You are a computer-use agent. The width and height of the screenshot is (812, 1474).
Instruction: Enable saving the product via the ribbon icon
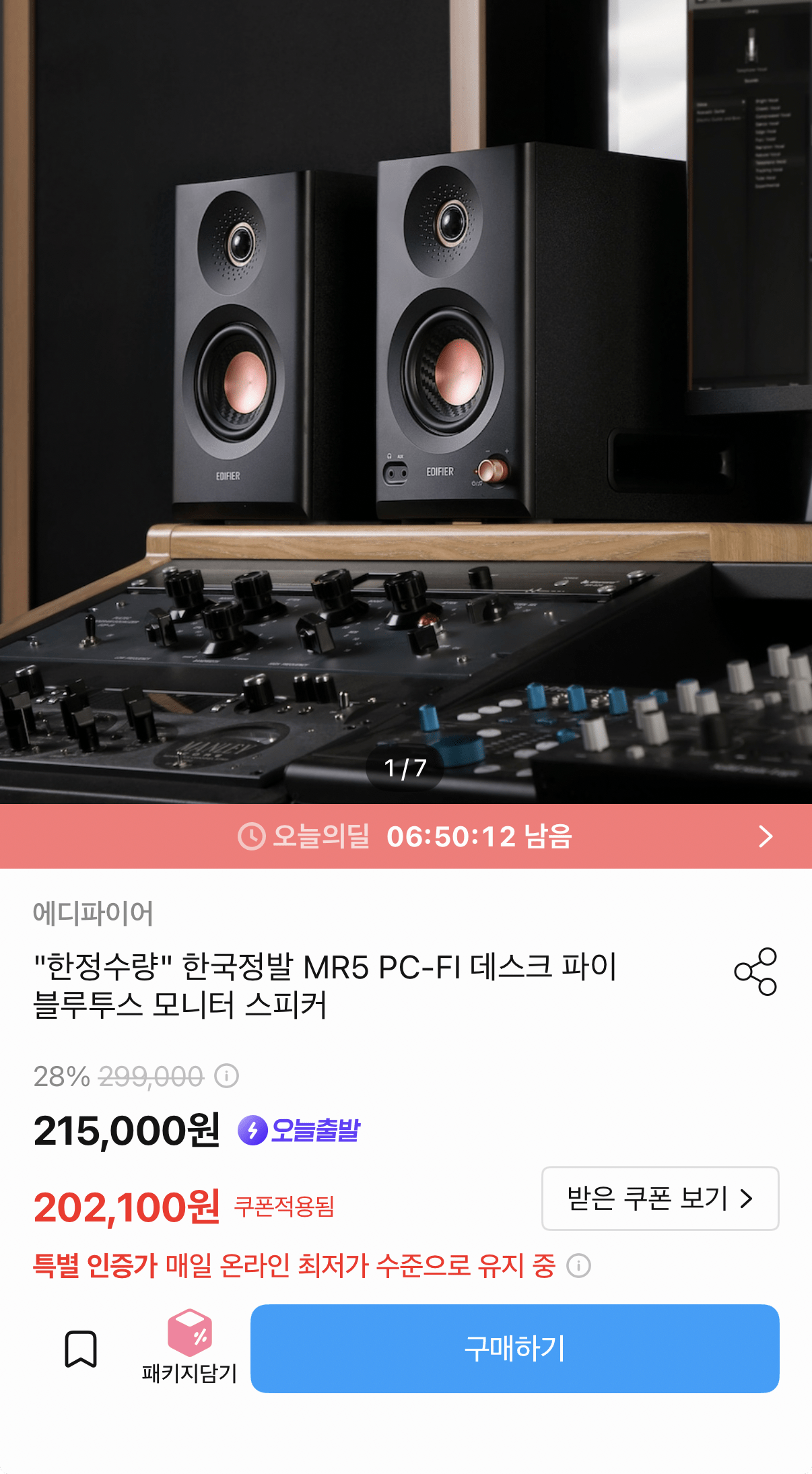point(81,1349)
